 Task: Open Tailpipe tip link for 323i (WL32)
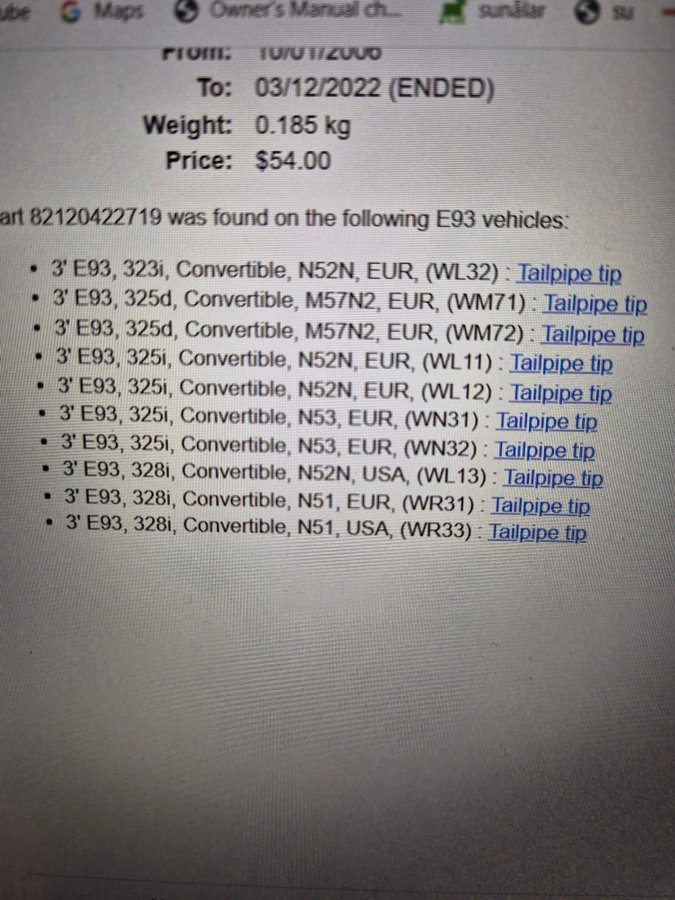click(568, 272)
